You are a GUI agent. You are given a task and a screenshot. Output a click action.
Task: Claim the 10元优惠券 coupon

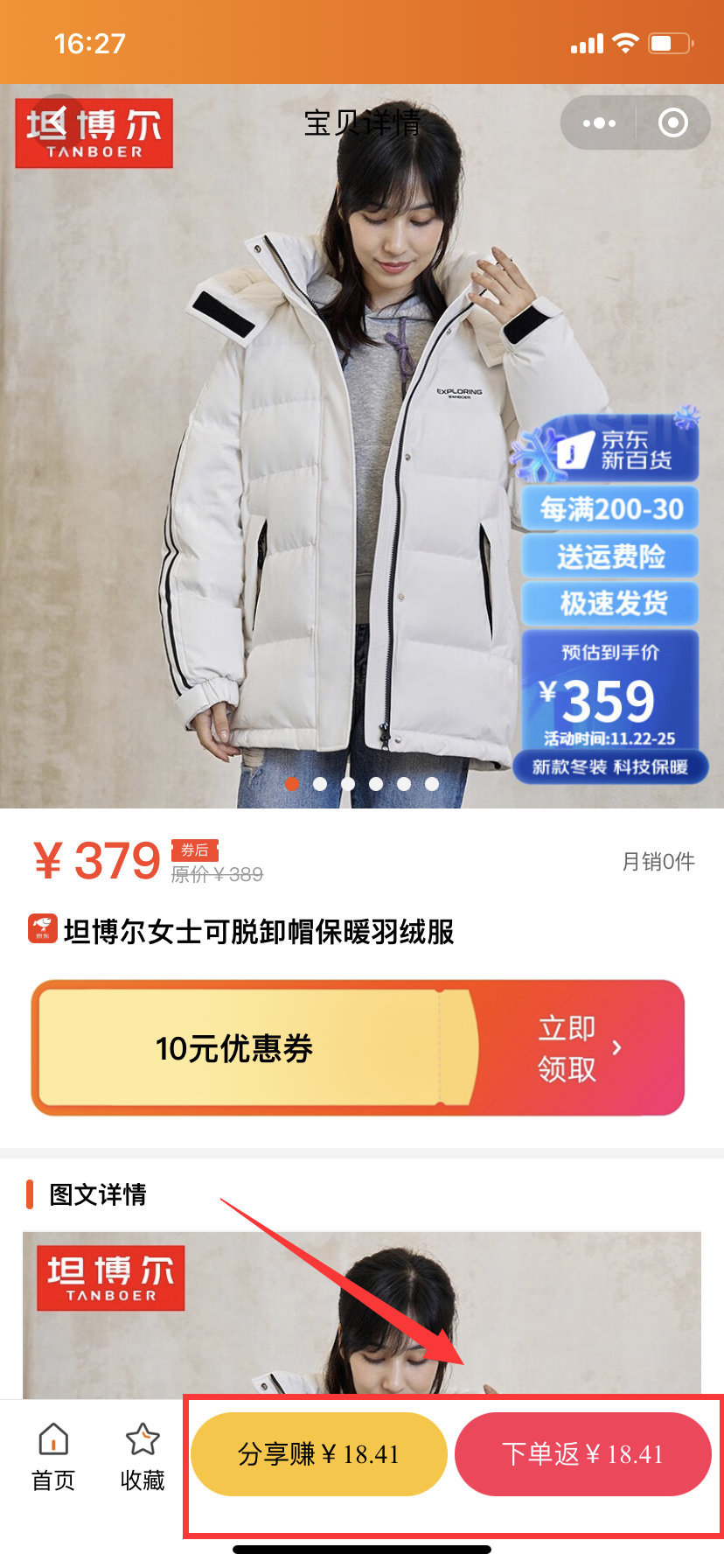[577, 1047]
